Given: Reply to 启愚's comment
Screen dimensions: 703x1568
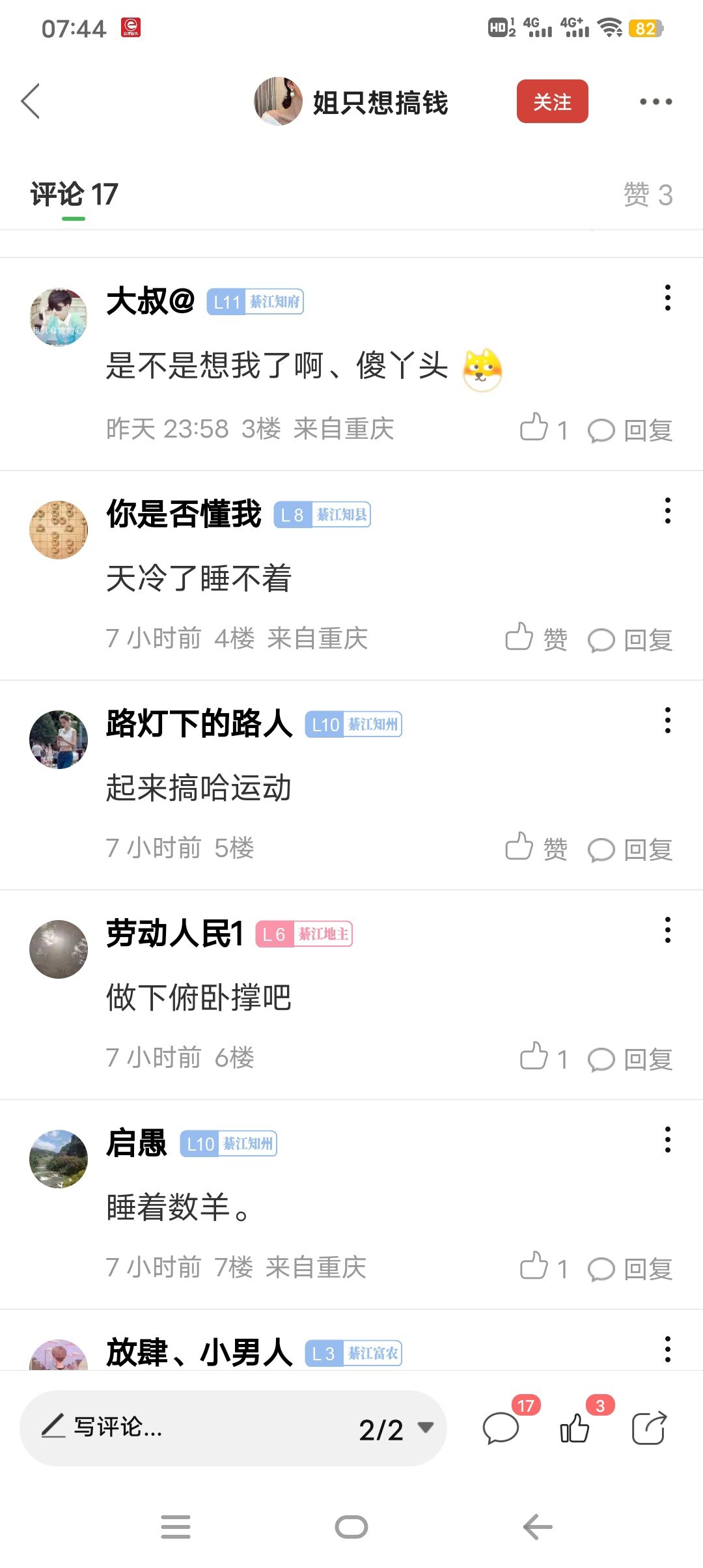Looking at the screenshot, I should [630, 1268].
